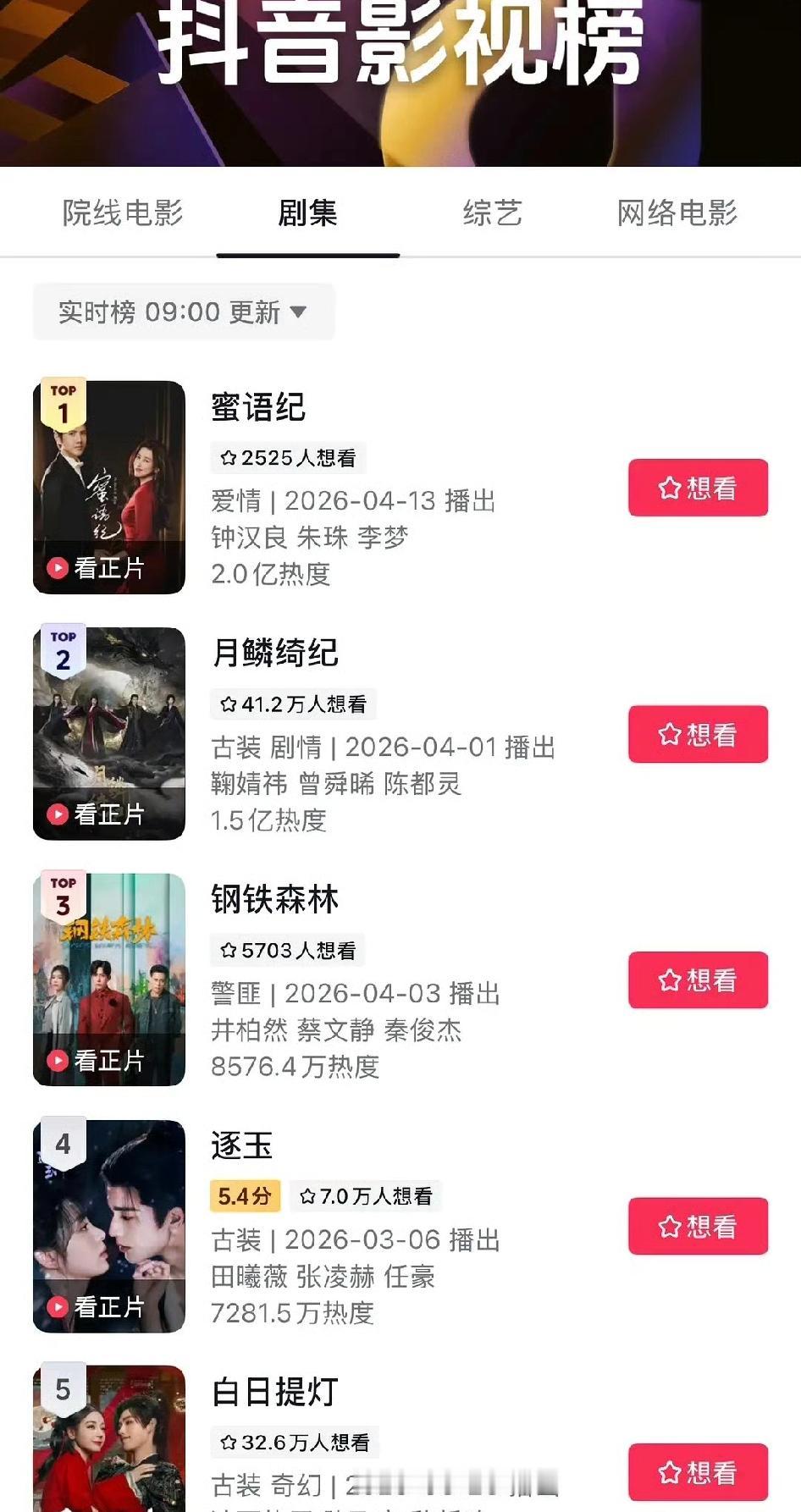Switch to the 院线电影 tab
Screen dimensions: 801x1512
pyautogui.click(x=124, y=214)
